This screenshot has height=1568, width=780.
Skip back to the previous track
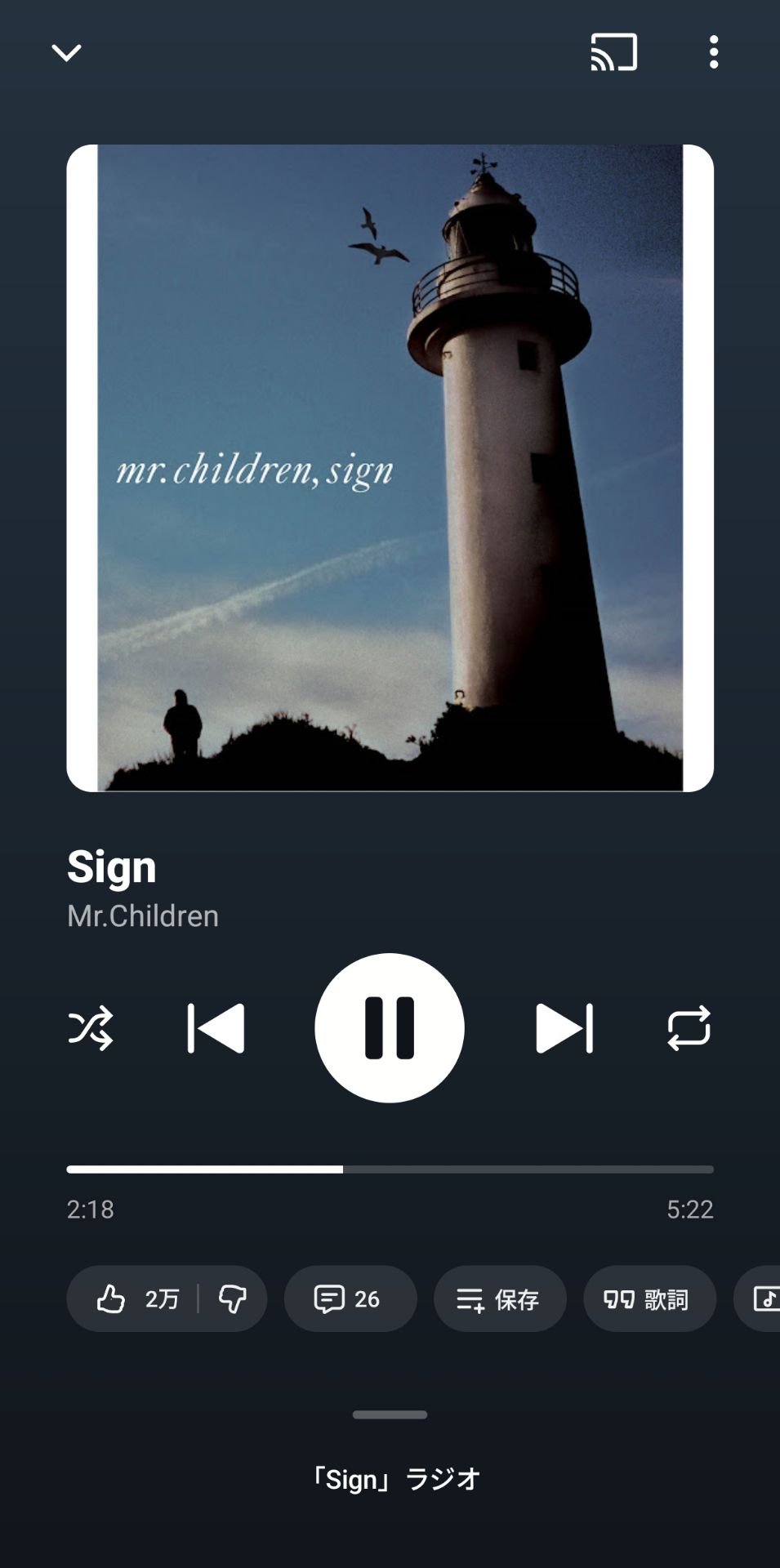pyautogui.click(x=216, y=1027)
